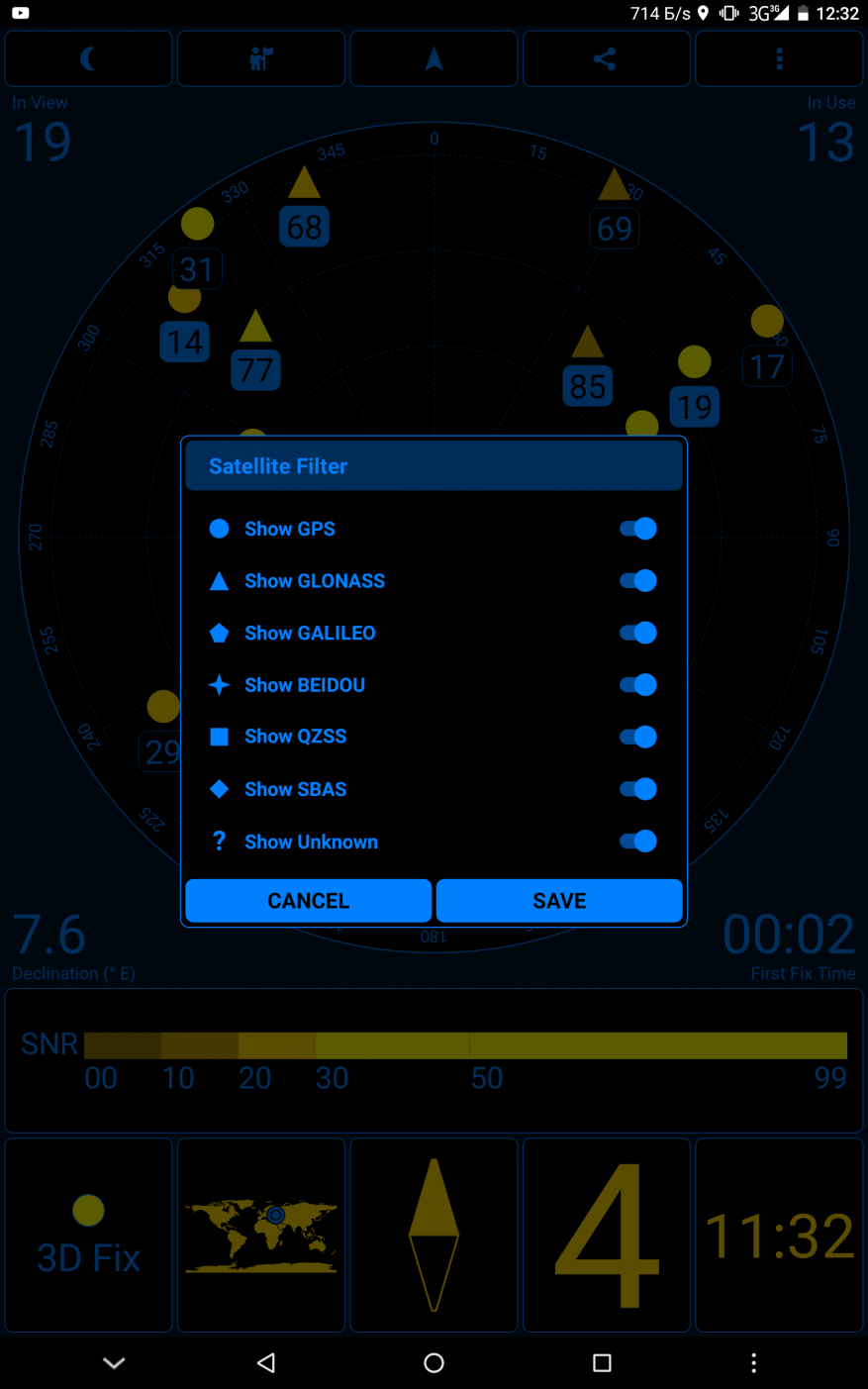The height and width of the screenshot is (1389, 868).
Task: Turn off Show GALILEO switch
Action: coord(638,633)
